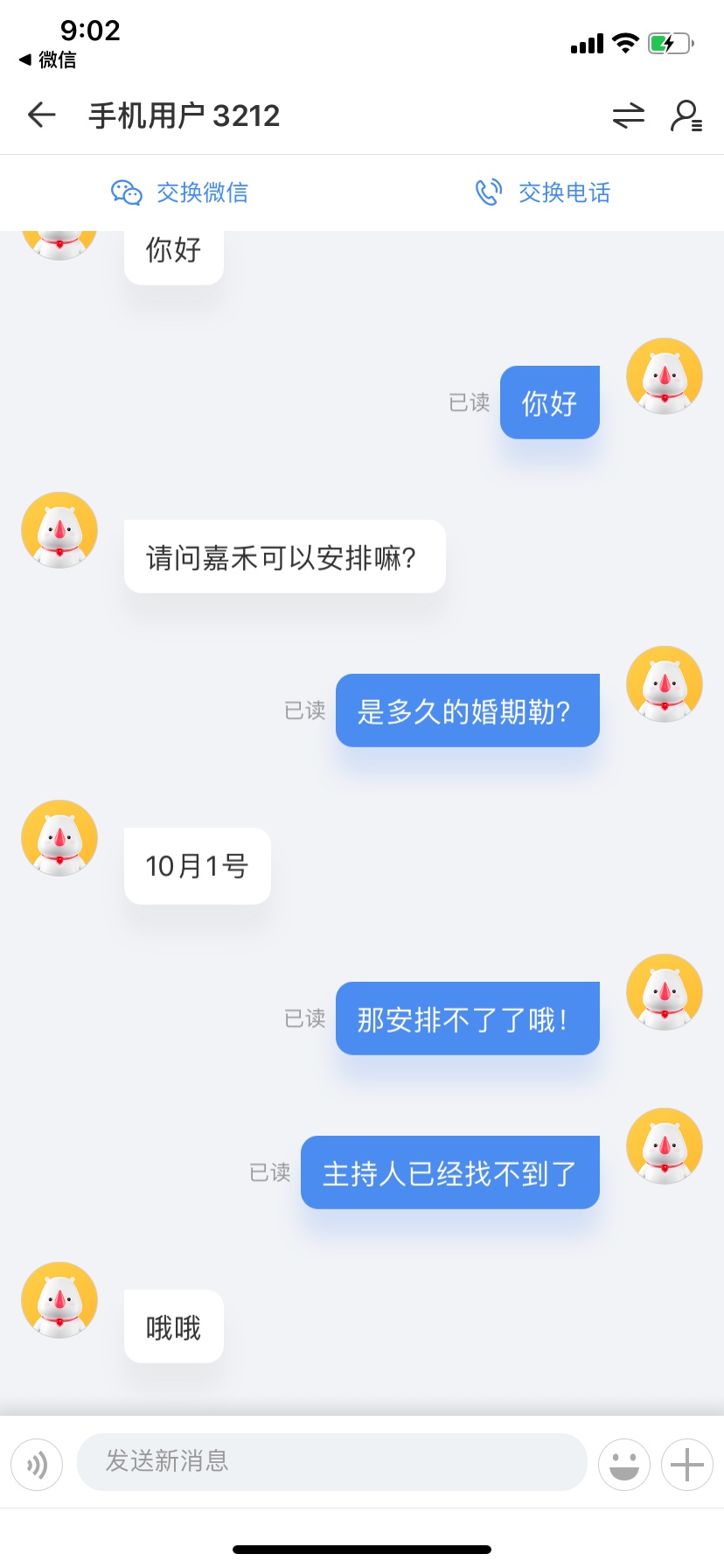
Task: Return to 微信 via status bar link
Action: (x=48, y=59)
